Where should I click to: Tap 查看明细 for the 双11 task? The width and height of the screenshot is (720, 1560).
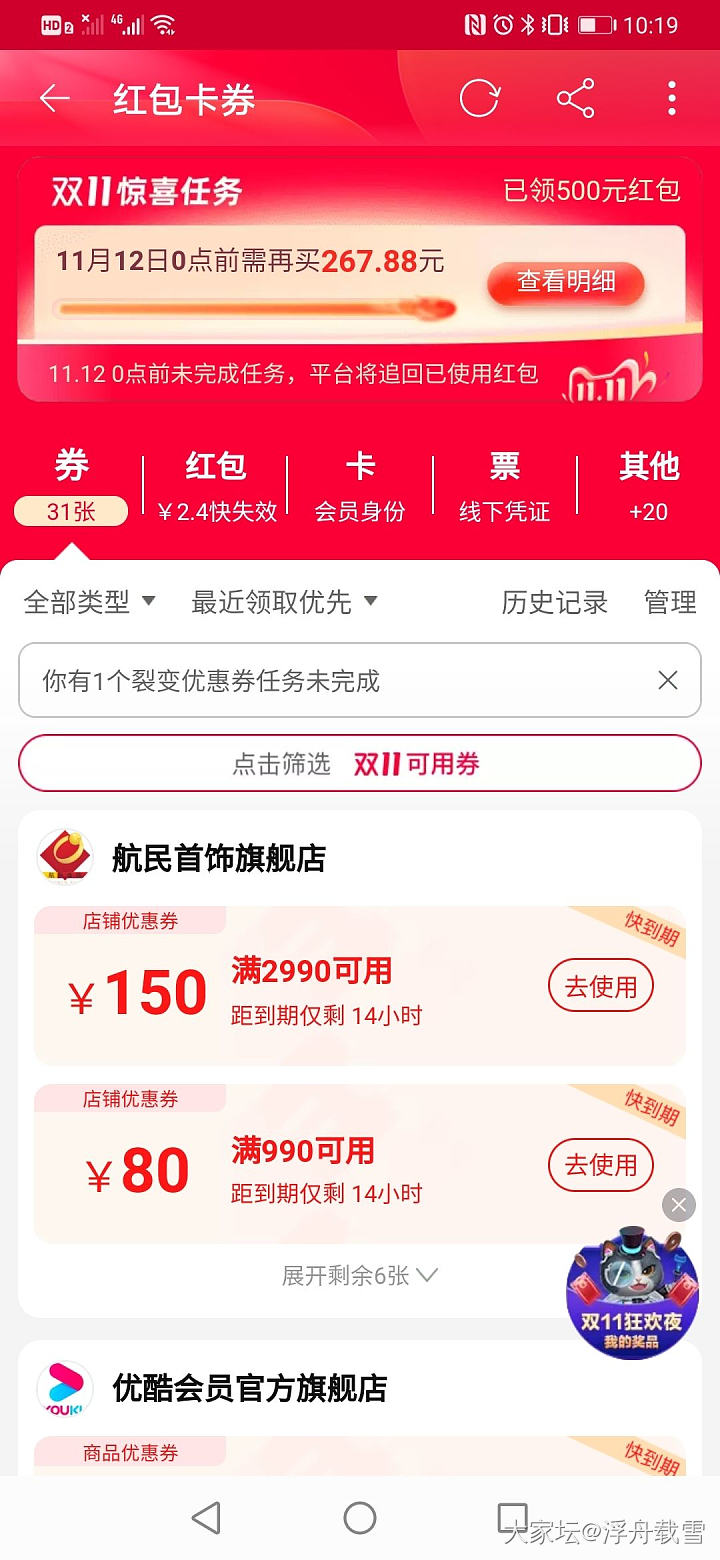click(566, 283)
